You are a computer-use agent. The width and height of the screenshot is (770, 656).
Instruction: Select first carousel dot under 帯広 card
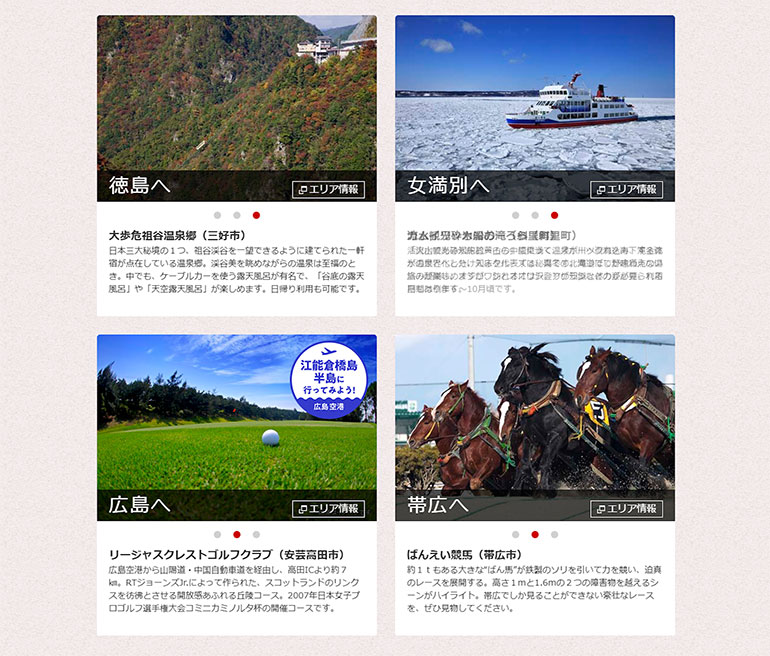[515, 534]
